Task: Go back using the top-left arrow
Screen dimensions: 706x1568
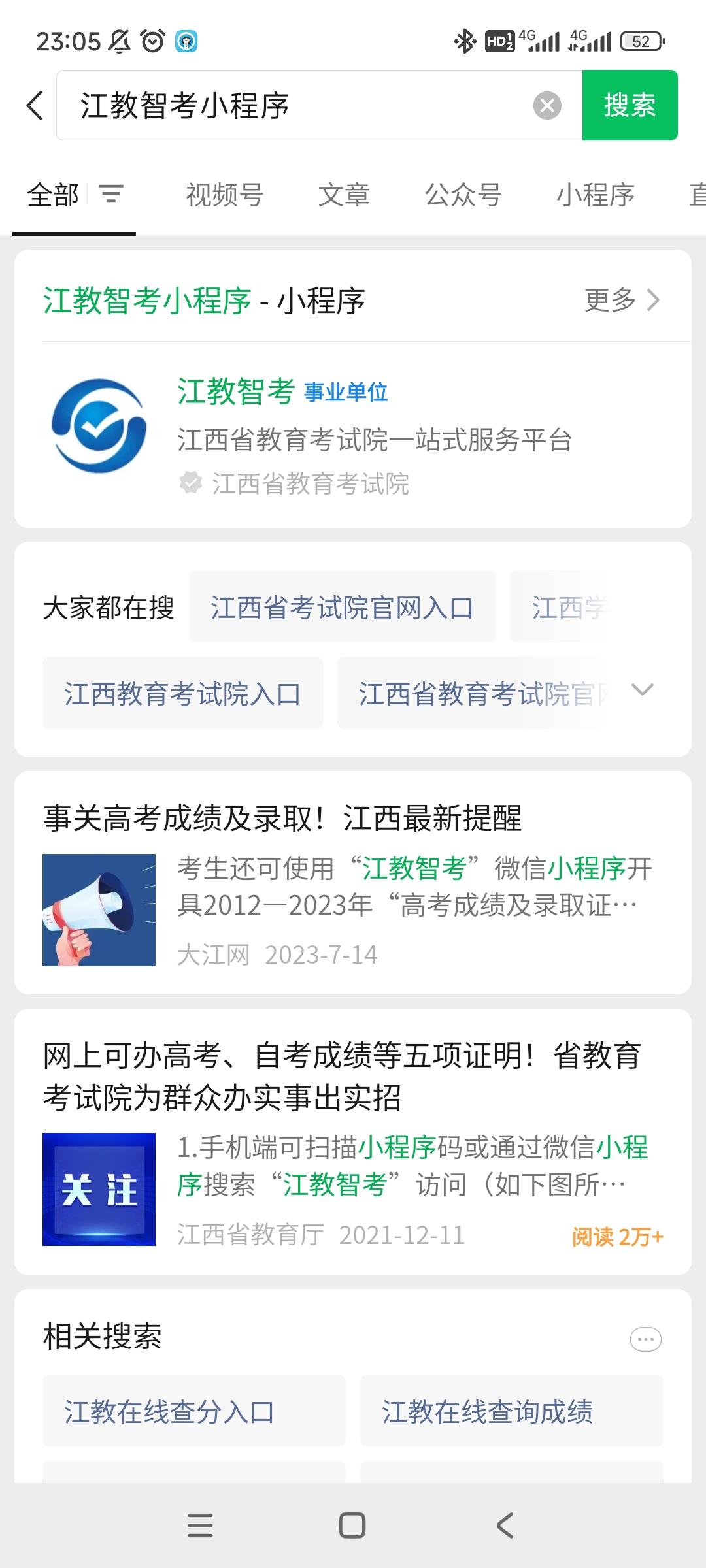Action: pos(35,105)
